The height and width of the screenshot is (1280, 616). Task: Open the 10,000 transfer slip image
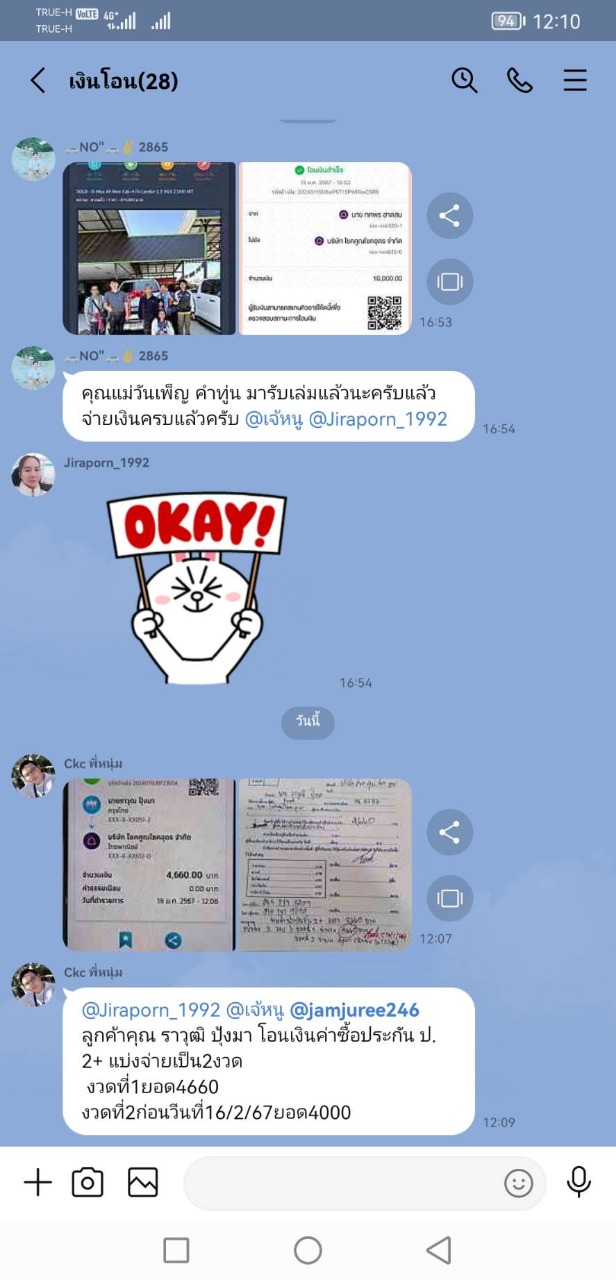pos(325,248)
